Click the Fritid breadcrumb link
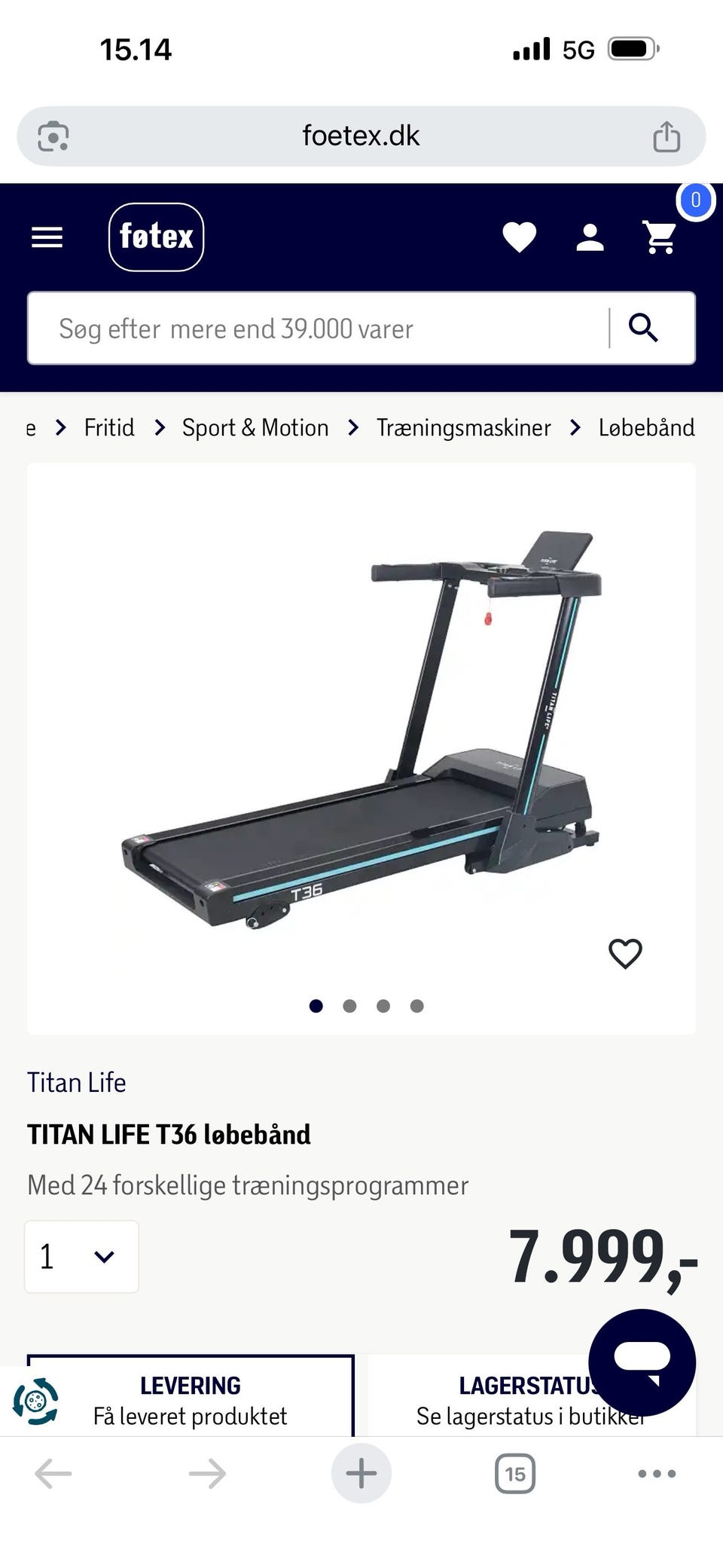The image size is (723, 1568). pos(108,427)
